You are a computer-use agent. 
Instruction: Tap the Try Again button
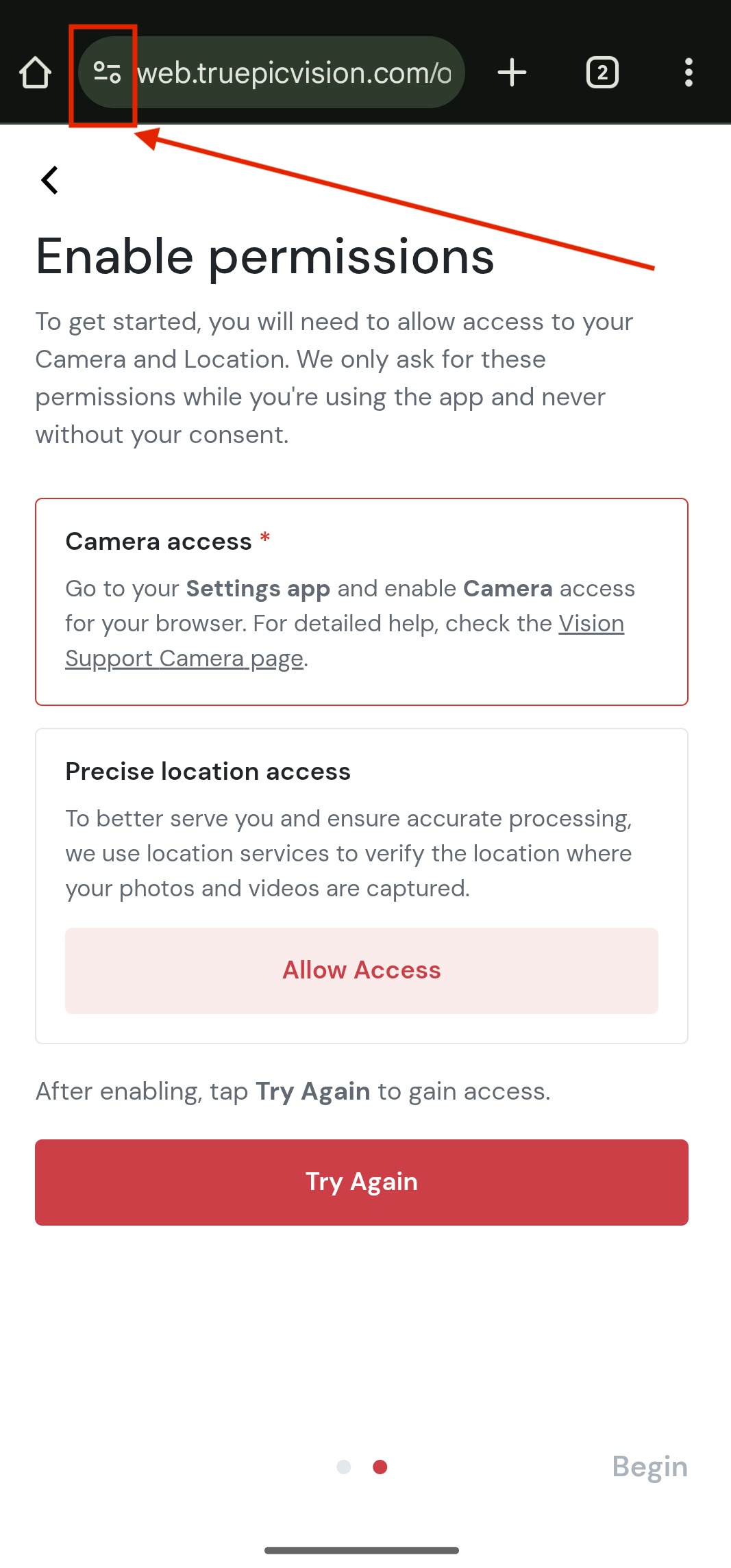point(362,1182)
